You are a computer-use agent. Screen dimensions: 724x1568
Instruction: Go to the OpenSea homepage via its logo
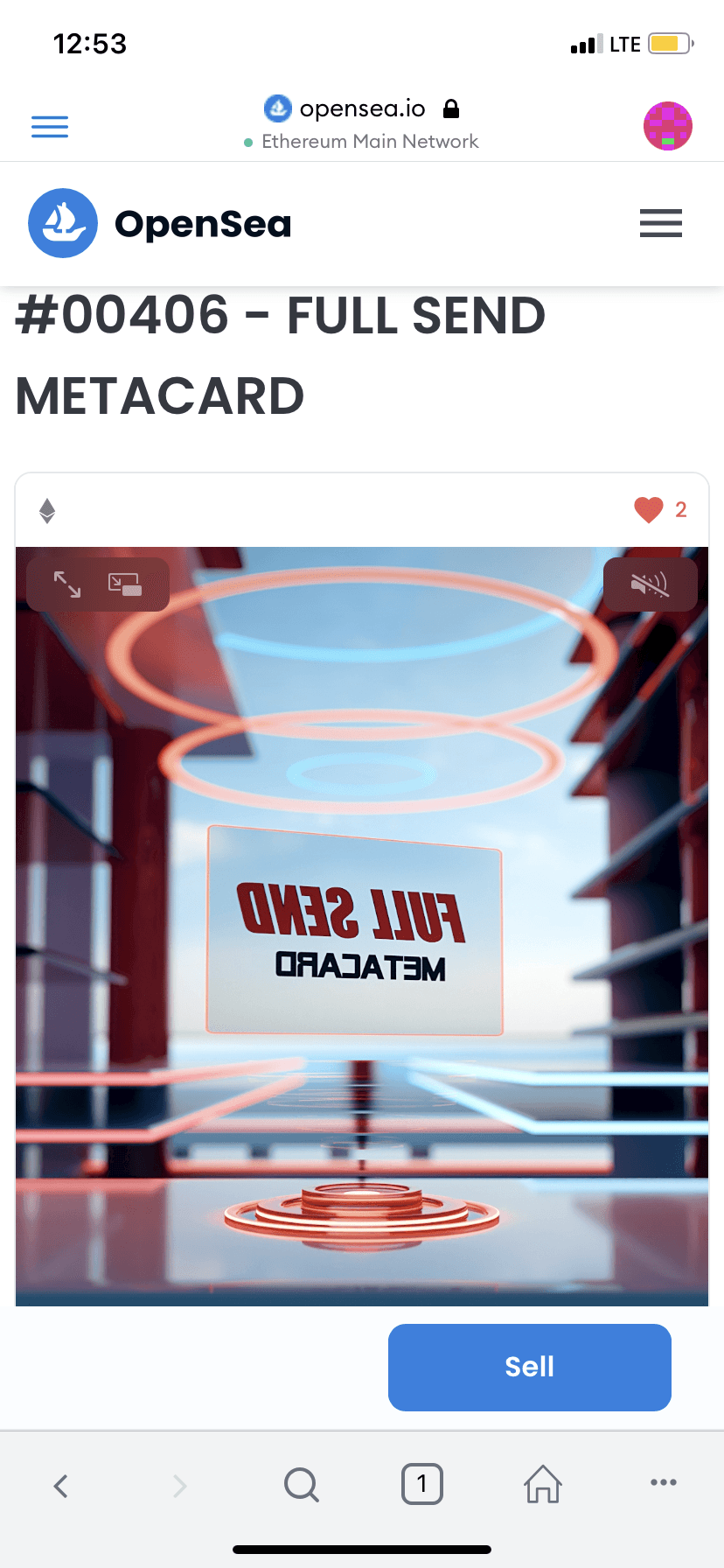(x=159, y=223)
